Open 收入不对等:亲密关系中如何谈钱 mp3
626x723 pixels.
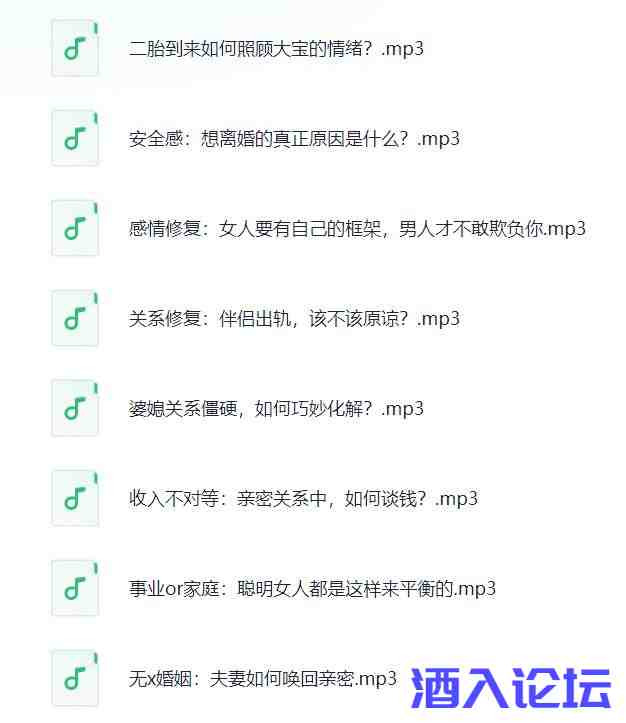[x=303, y=498]
